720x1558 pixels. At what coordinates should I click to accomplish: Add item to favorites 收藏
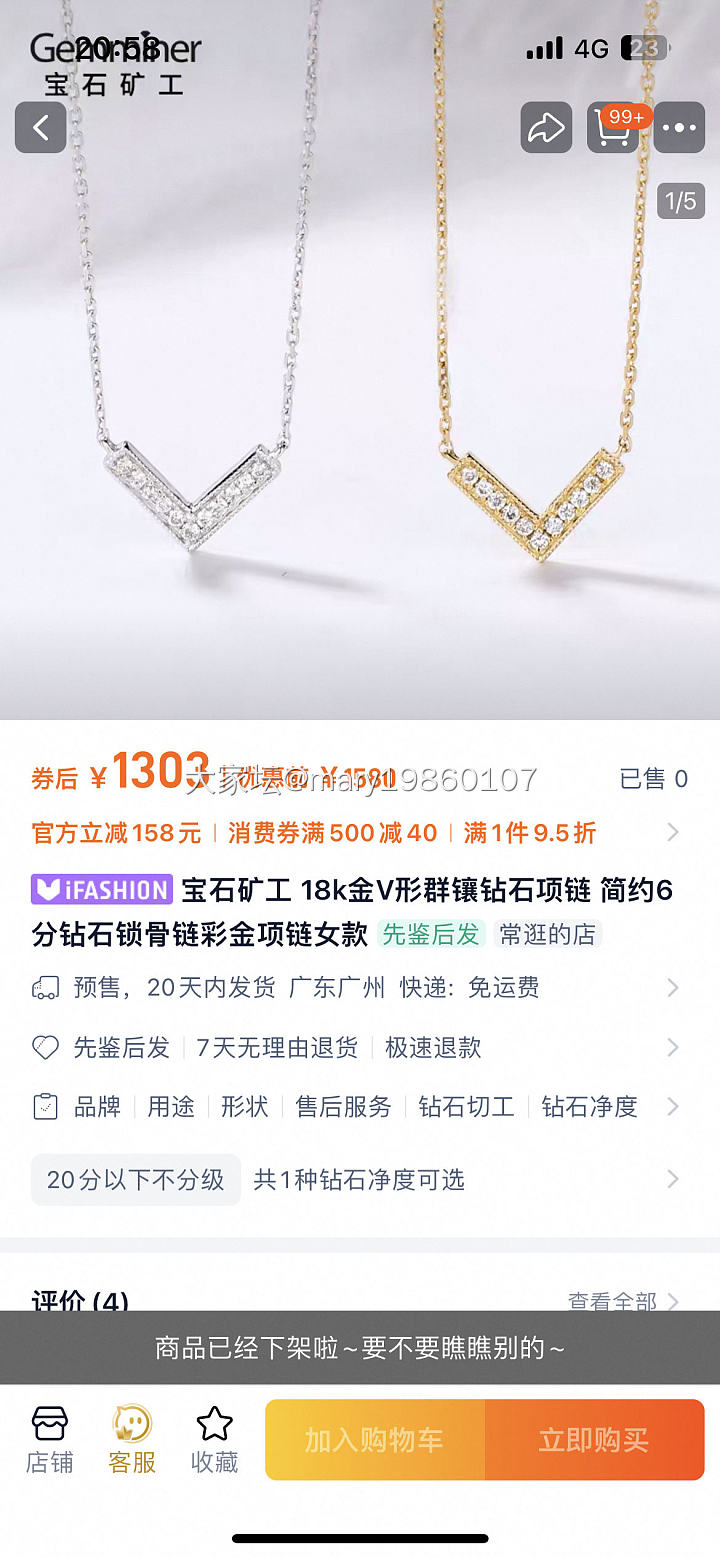pyautogui.click(x=214, y=1439)
